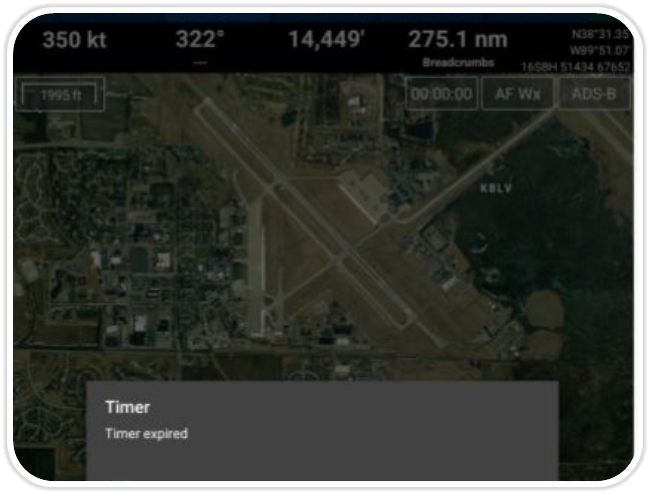Open the ADS-B status button
The image size is (650, 494).
(593, 94)
